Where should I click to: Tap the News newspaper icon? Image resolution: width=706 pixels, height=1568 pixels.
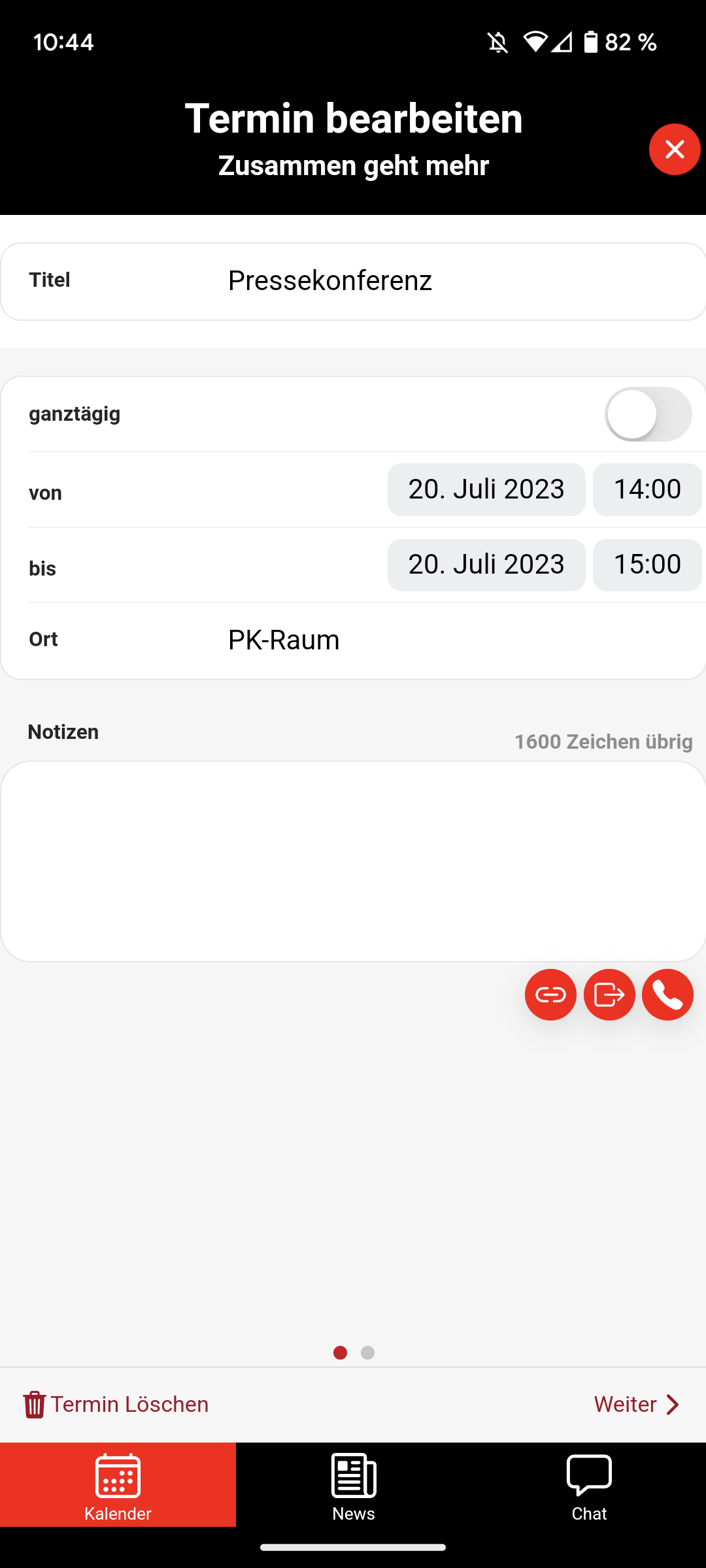tap(353, 1476)
